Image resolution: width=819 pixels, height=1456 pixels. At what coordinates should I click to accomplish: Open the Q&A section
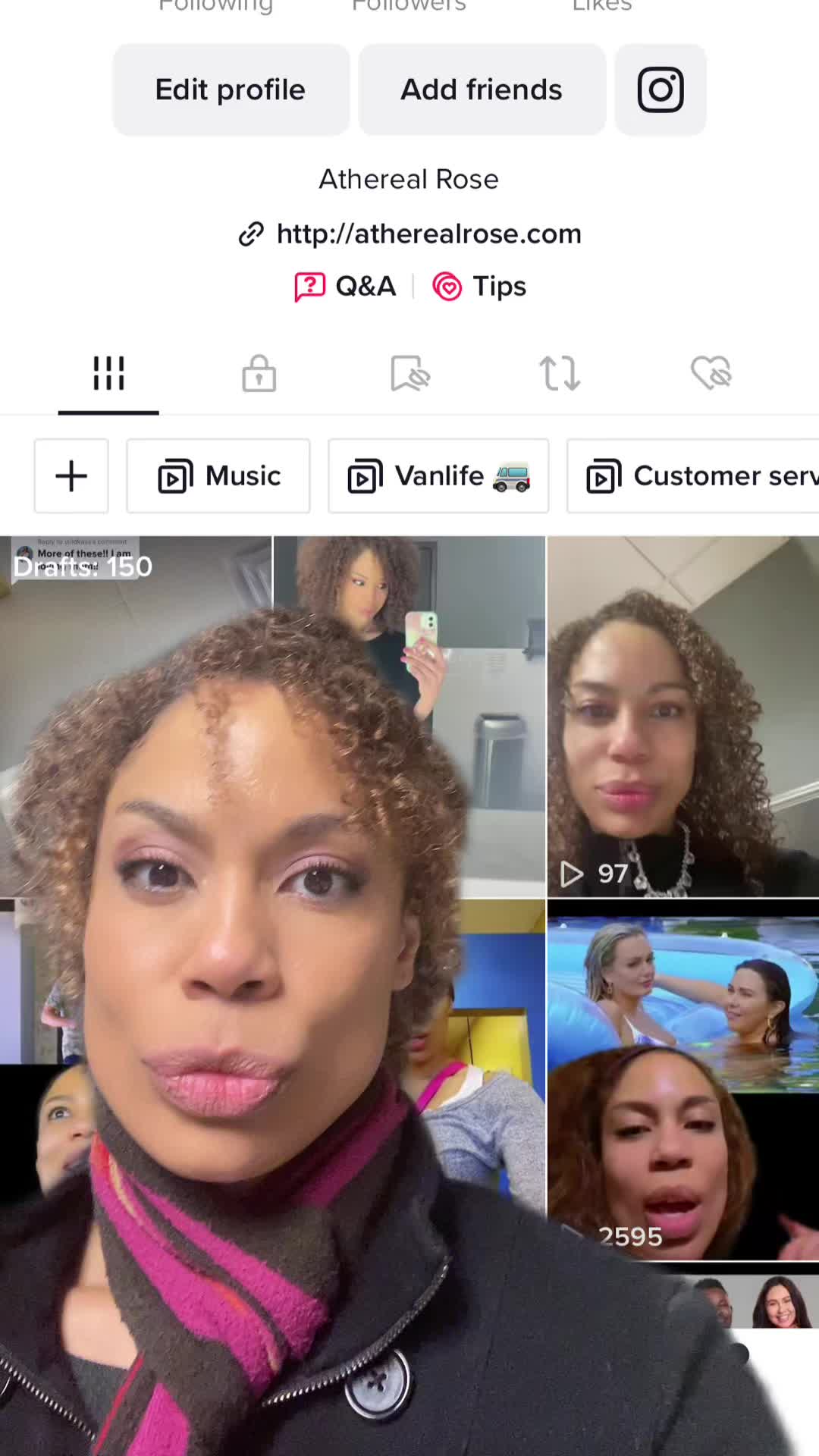(x=347, y=287)
